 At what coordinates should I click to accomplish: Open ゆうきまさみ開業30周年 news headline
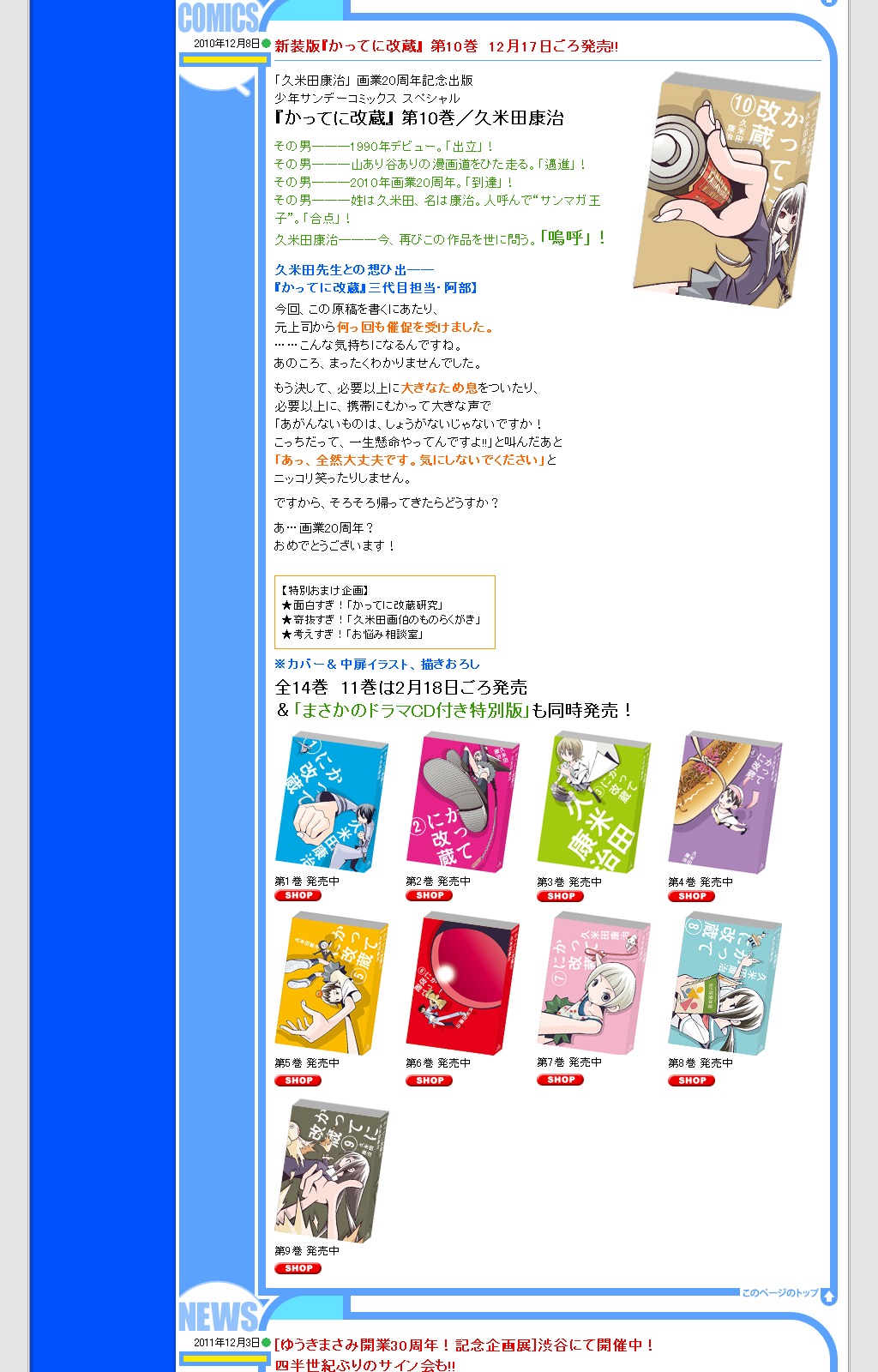click(463, 1345)
